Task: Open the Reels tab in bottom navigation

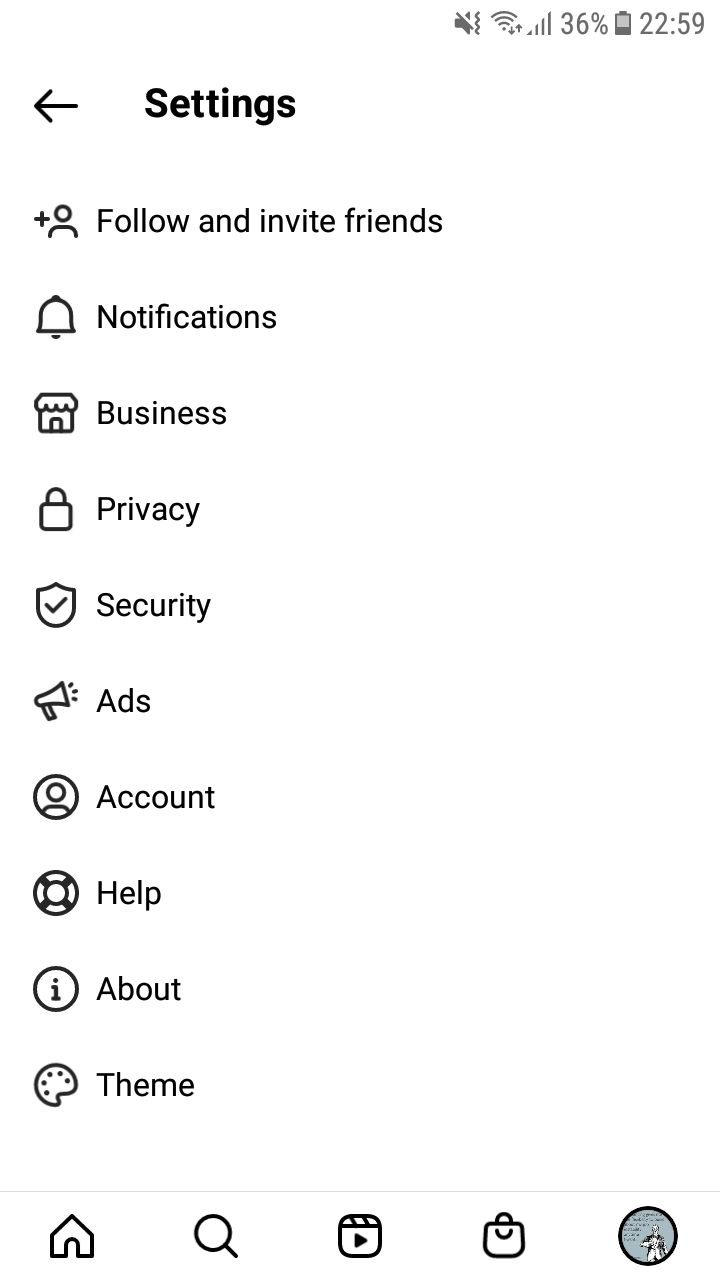Action: pos(360,1235)
